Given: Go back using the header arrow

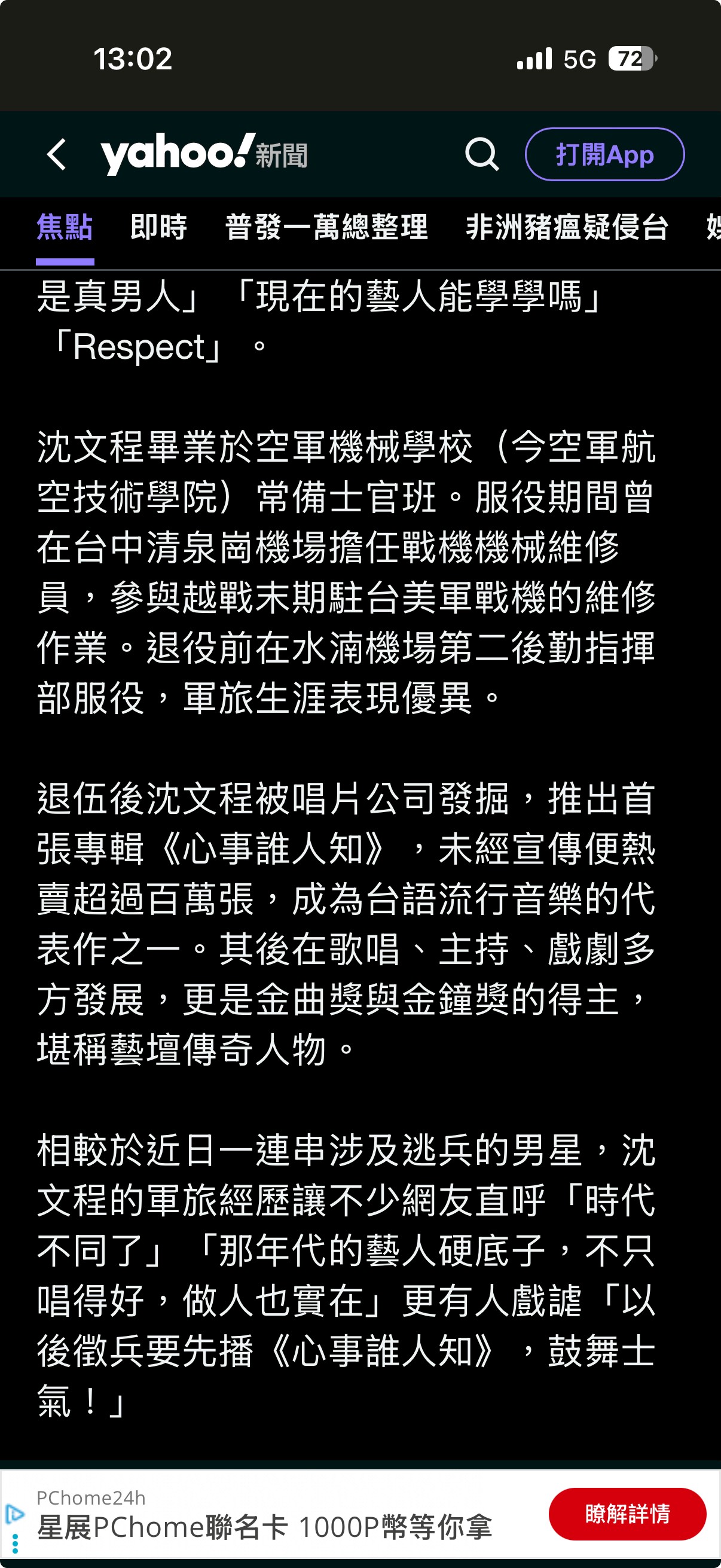Looking at the screenshot, I should coord(57,154).
